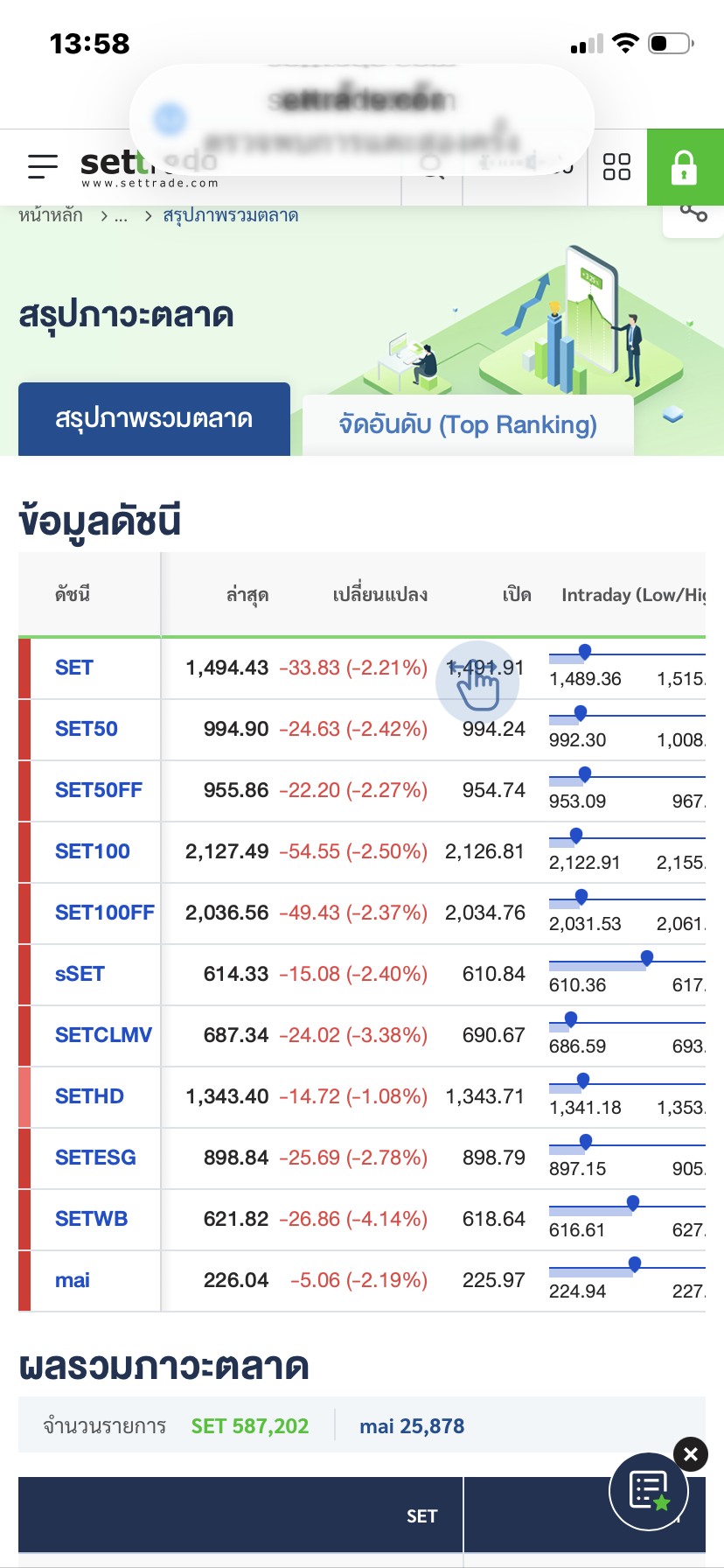Open the SETWB index page
The width and height of the screenshot is (724, 1568).
[x=91, y=1219]
